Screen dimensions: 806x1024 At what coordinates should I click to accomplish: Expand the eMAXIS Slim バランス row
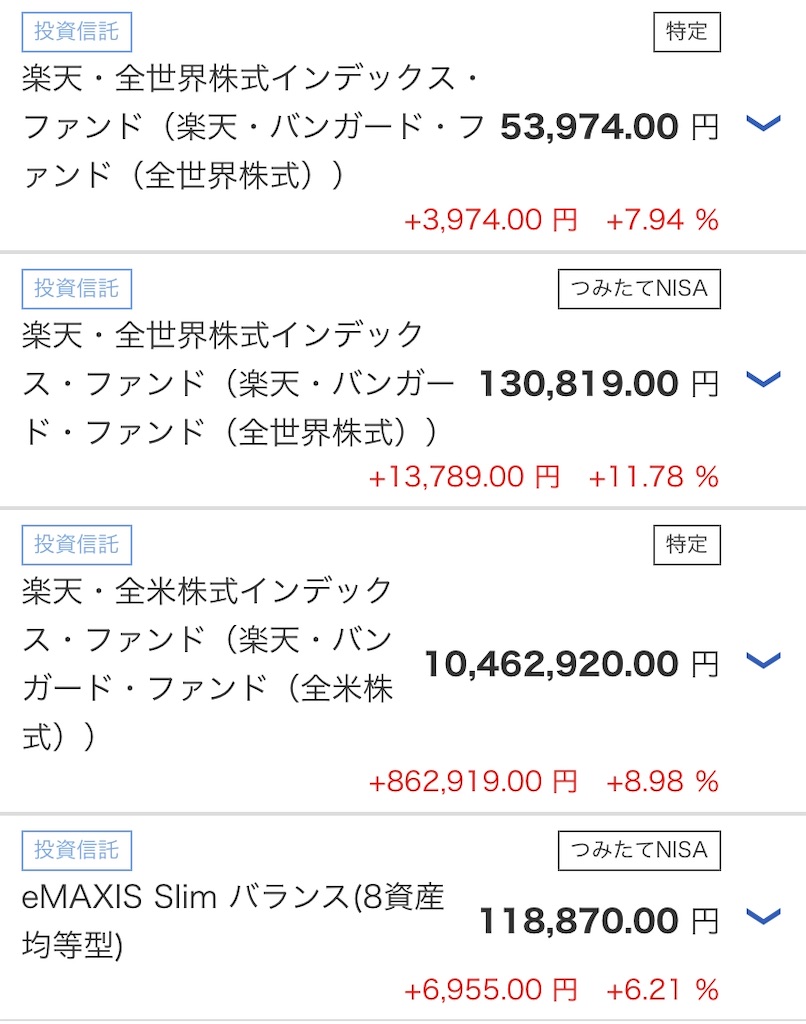[763, 917]
